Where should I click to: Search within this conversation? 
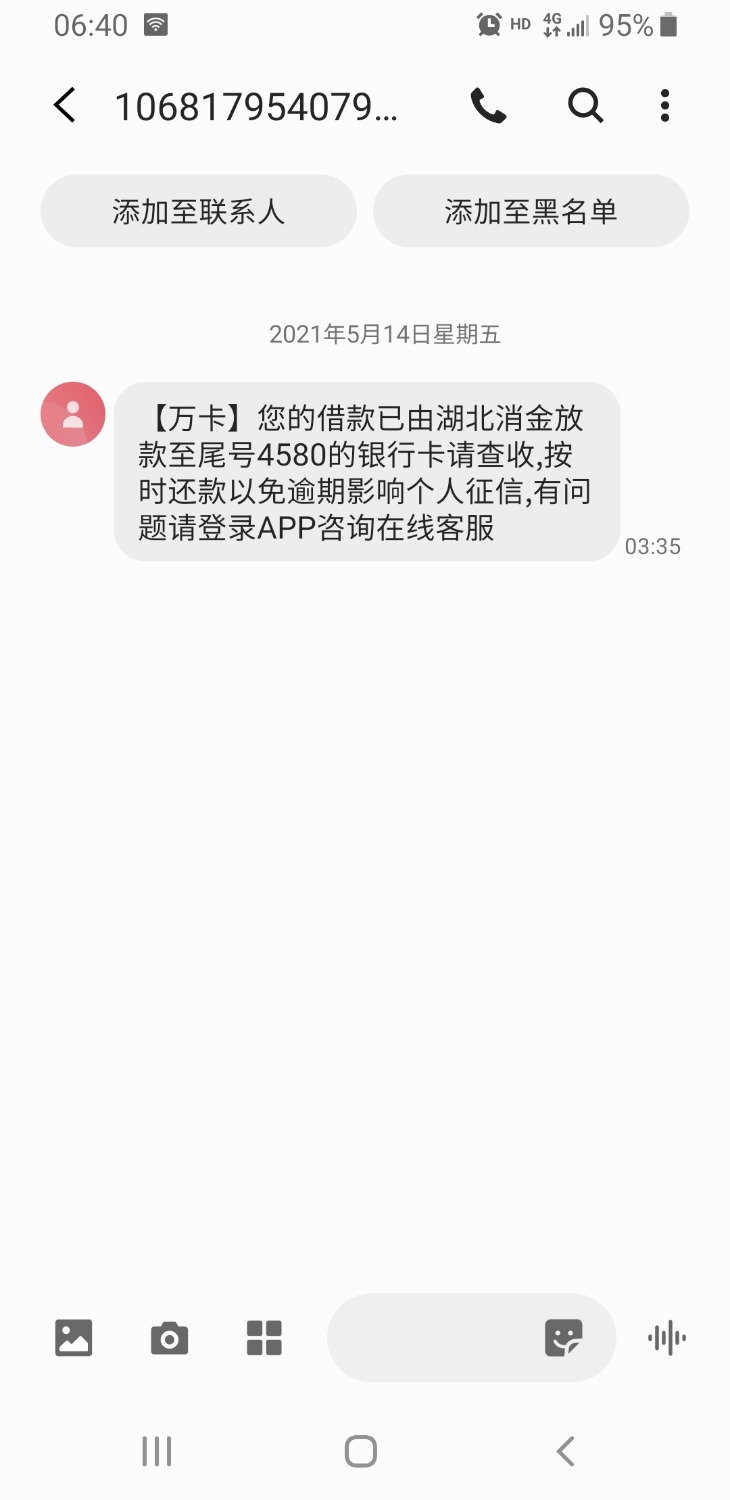(x=585, y=105)
